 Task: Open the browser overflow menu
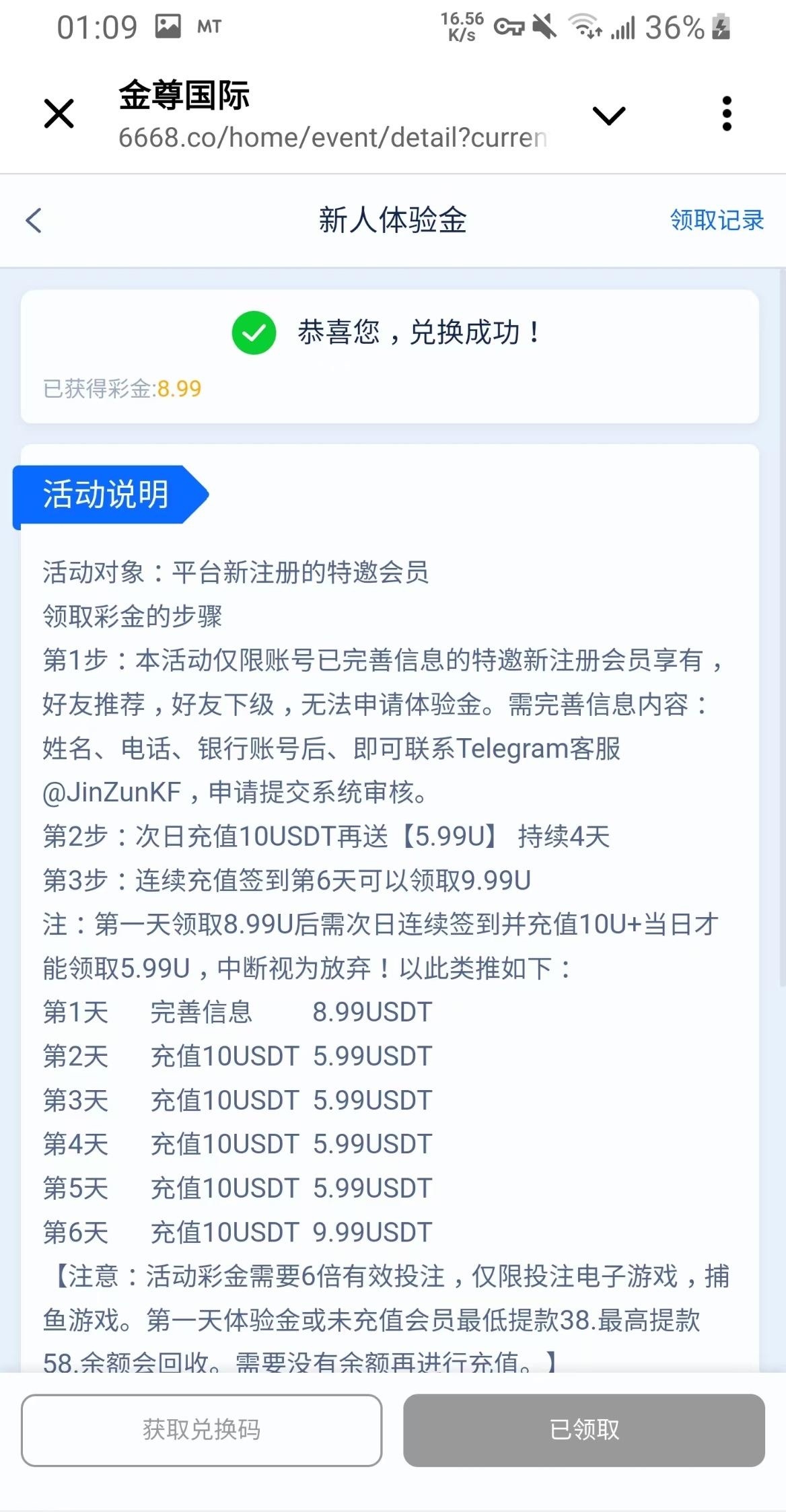click(x=726, y=113)
